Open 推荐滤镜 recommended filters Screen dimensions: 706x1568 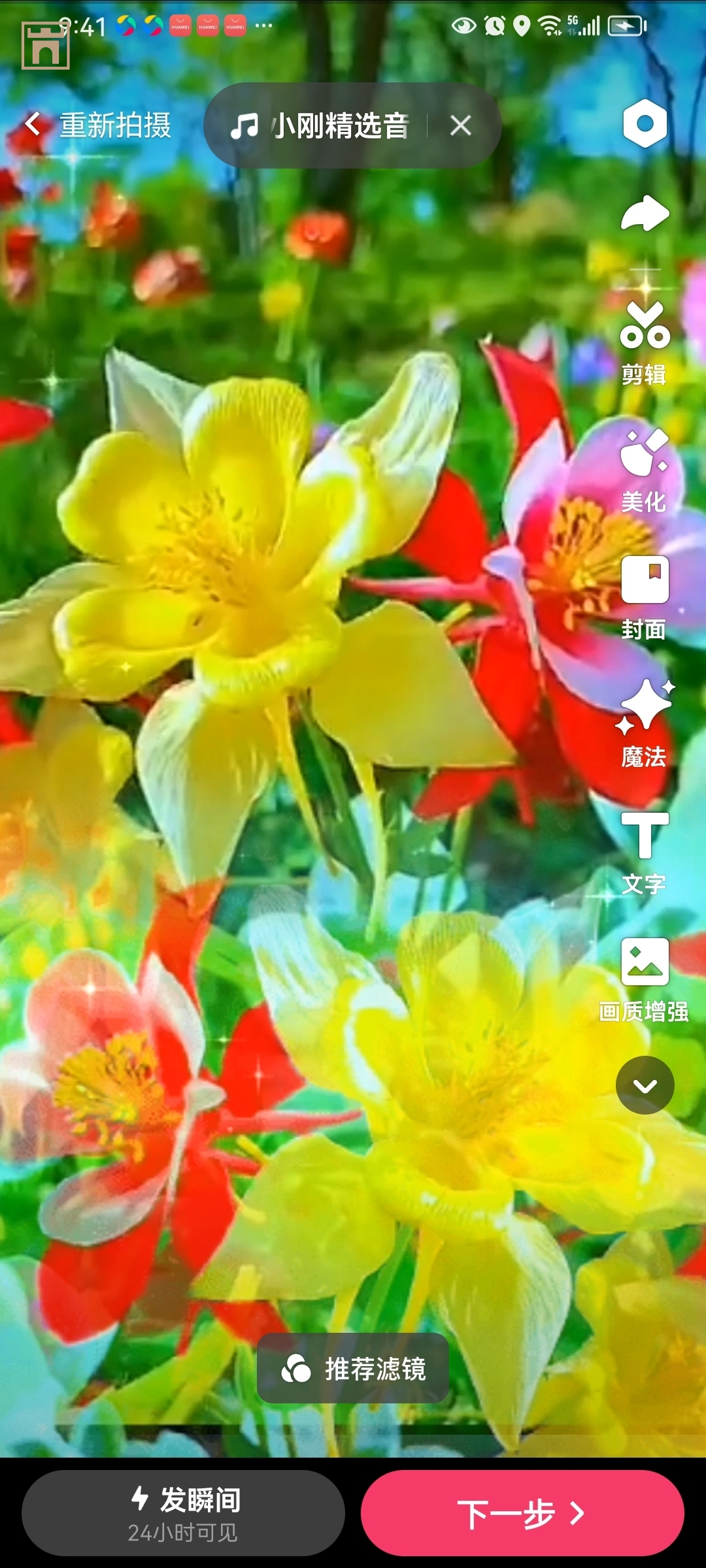(353, 1369)
